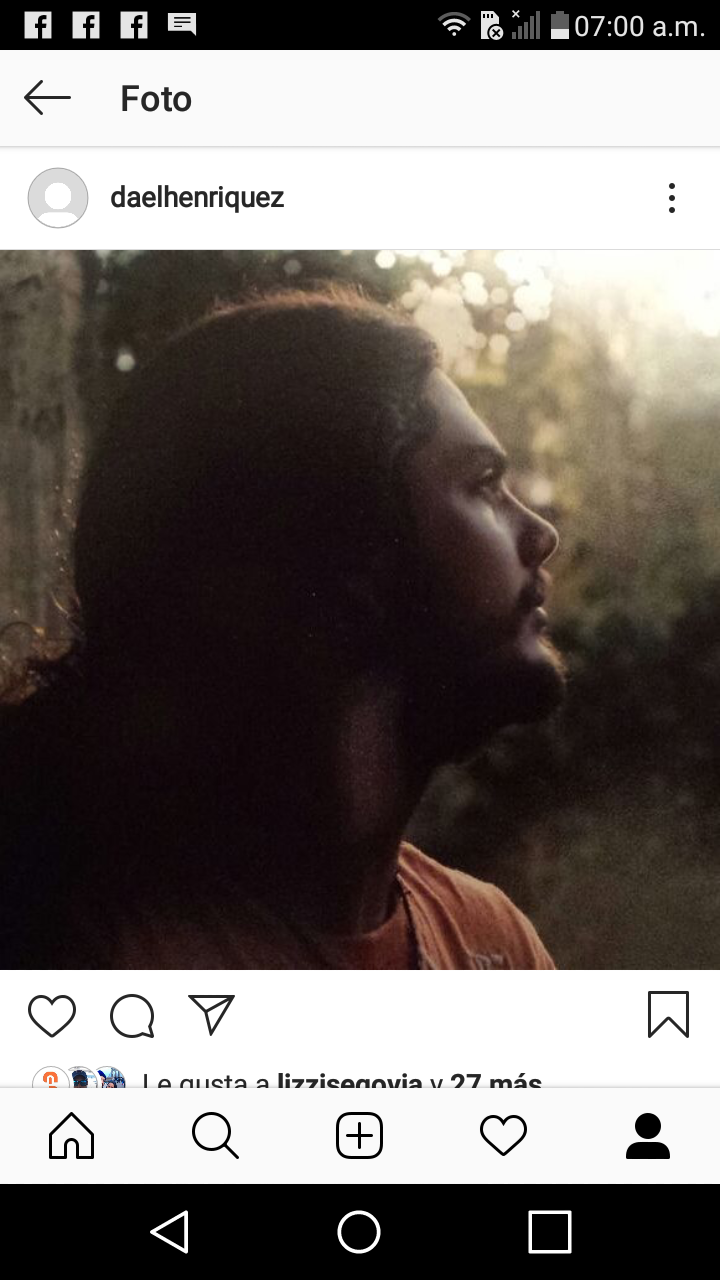The height and width of the screenshot is (1280, 720).
Task: Open comments via the speech bubble icon
Action: point(132,1016)
